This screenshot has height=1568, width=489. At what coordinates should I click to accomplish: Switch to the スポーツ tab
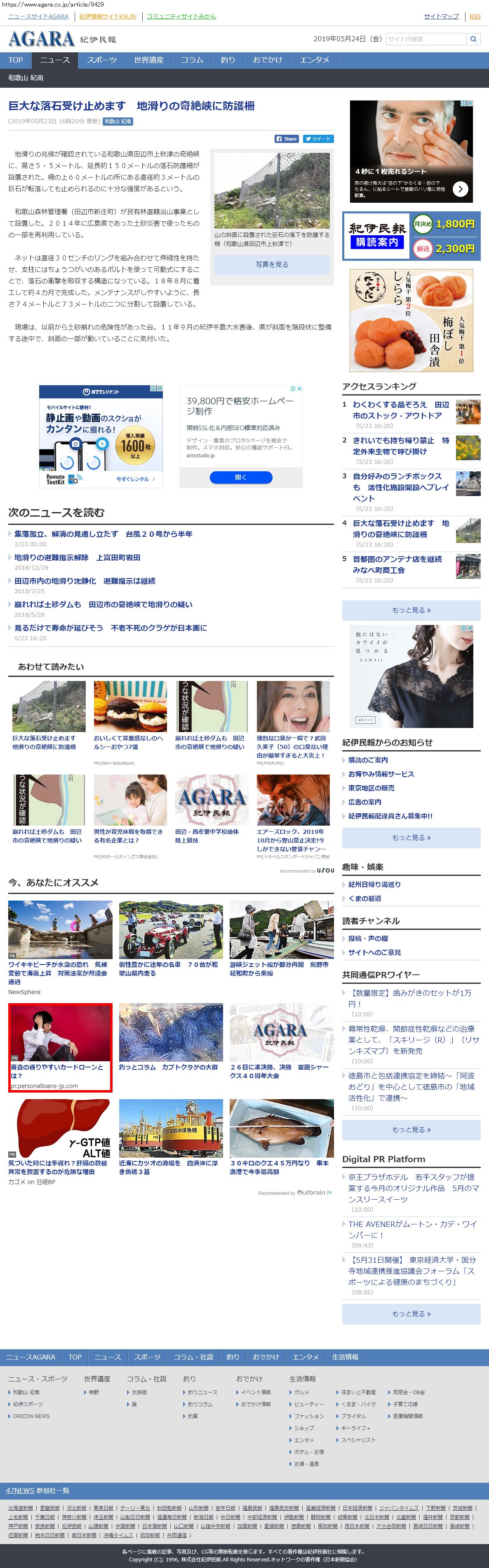[102, 60]
